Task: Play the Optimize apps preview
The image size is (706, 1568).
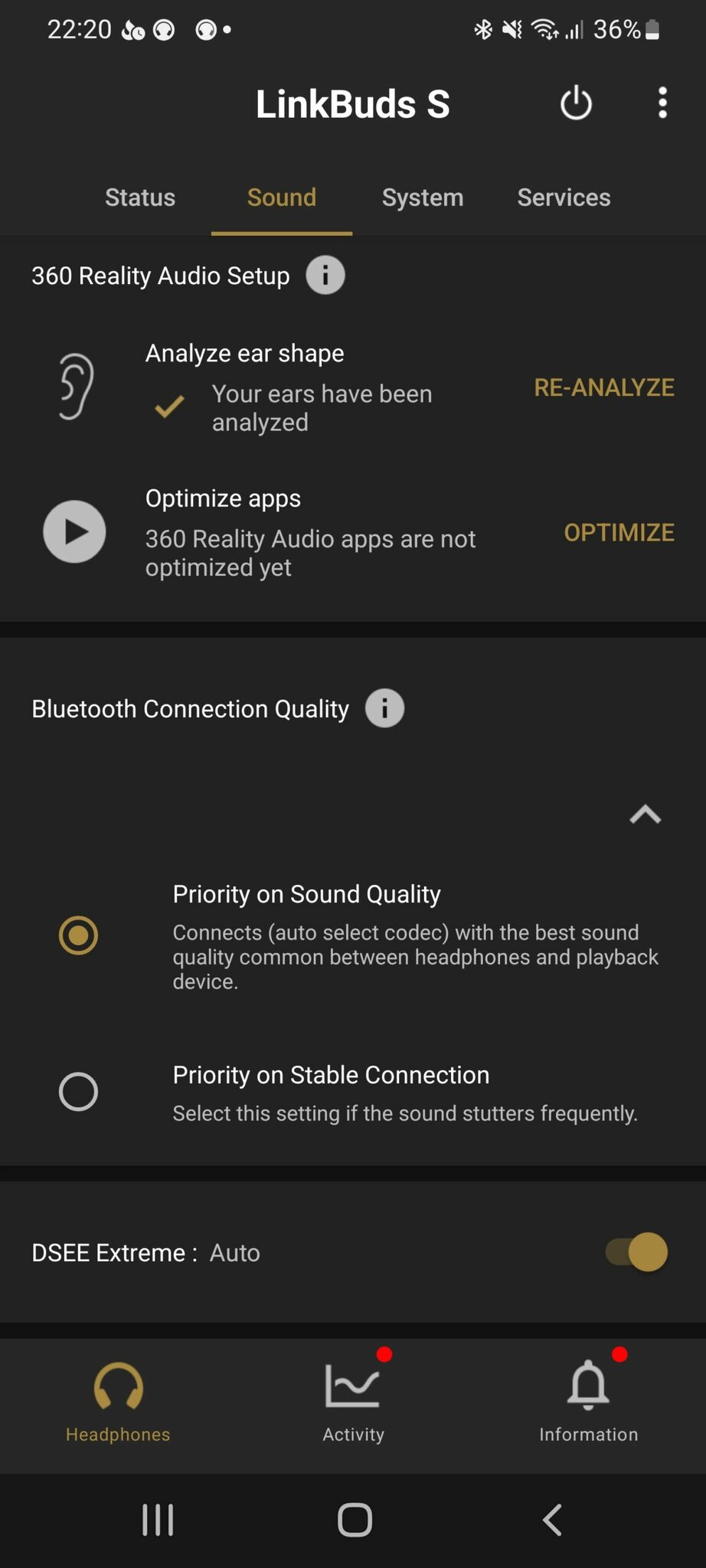Action: (x=74, y=532)
